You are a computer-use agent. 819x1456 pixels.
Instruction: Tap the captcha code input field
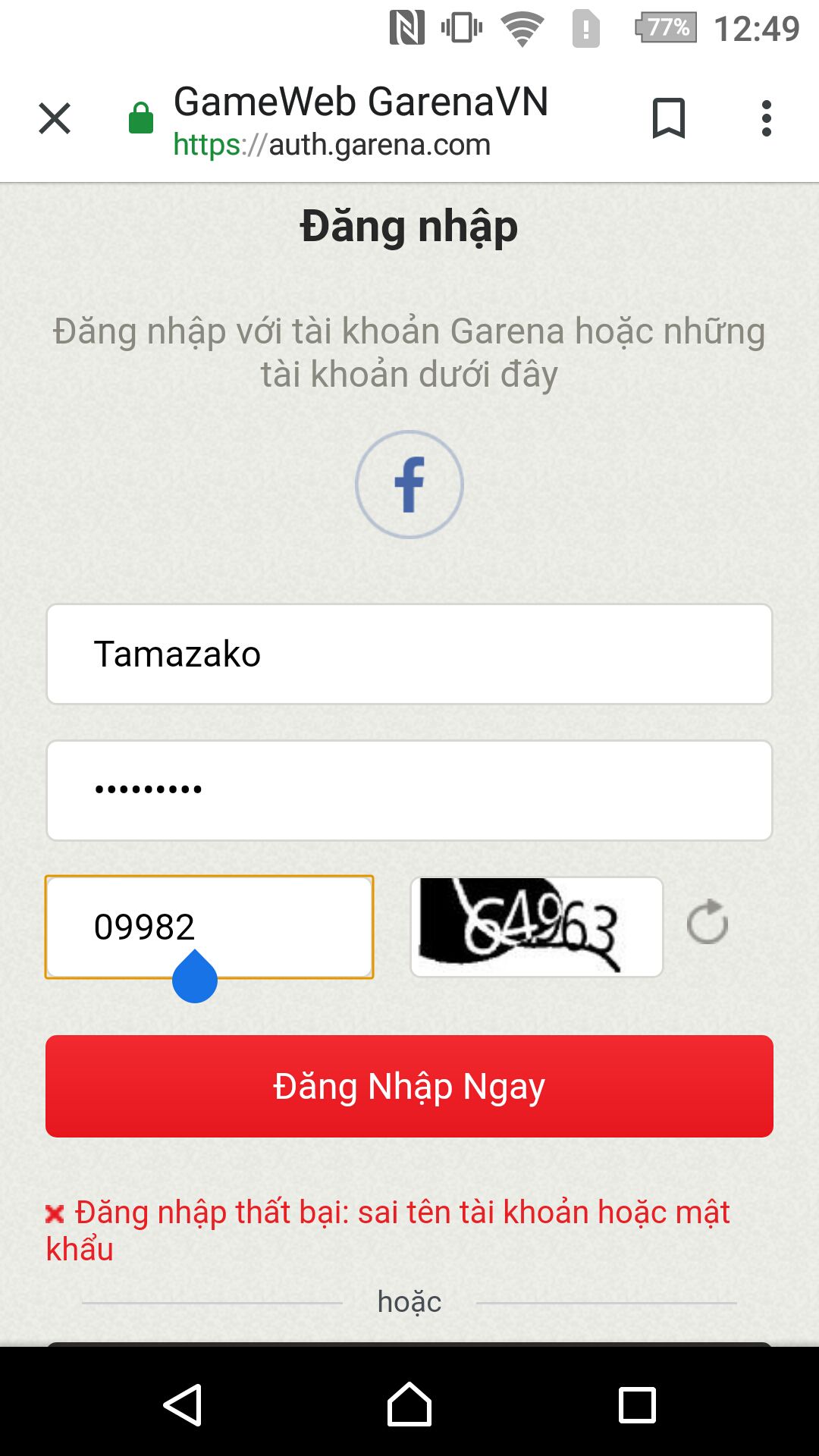click(x=209, y=927)
